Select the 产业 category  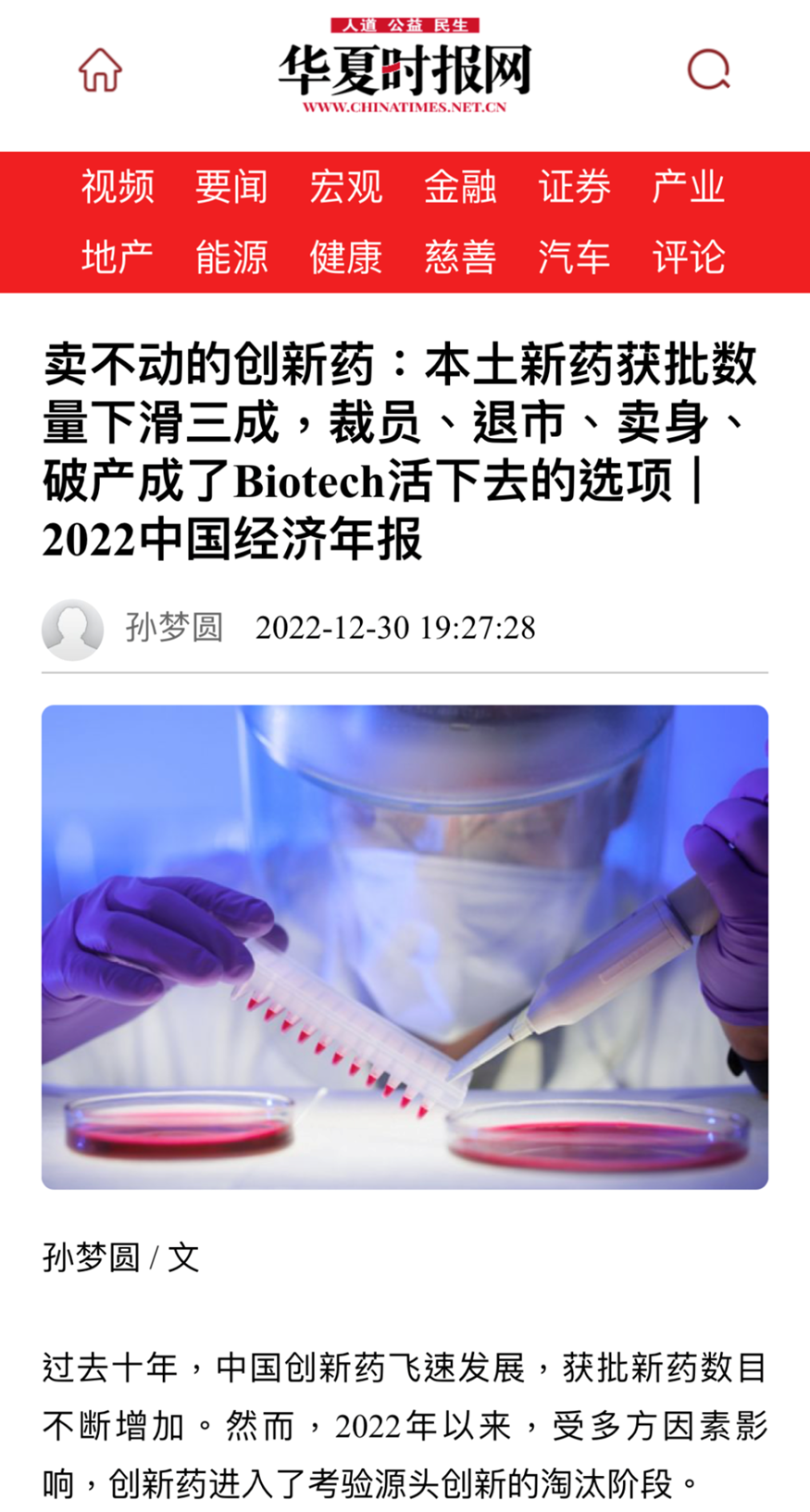[689, 187]
